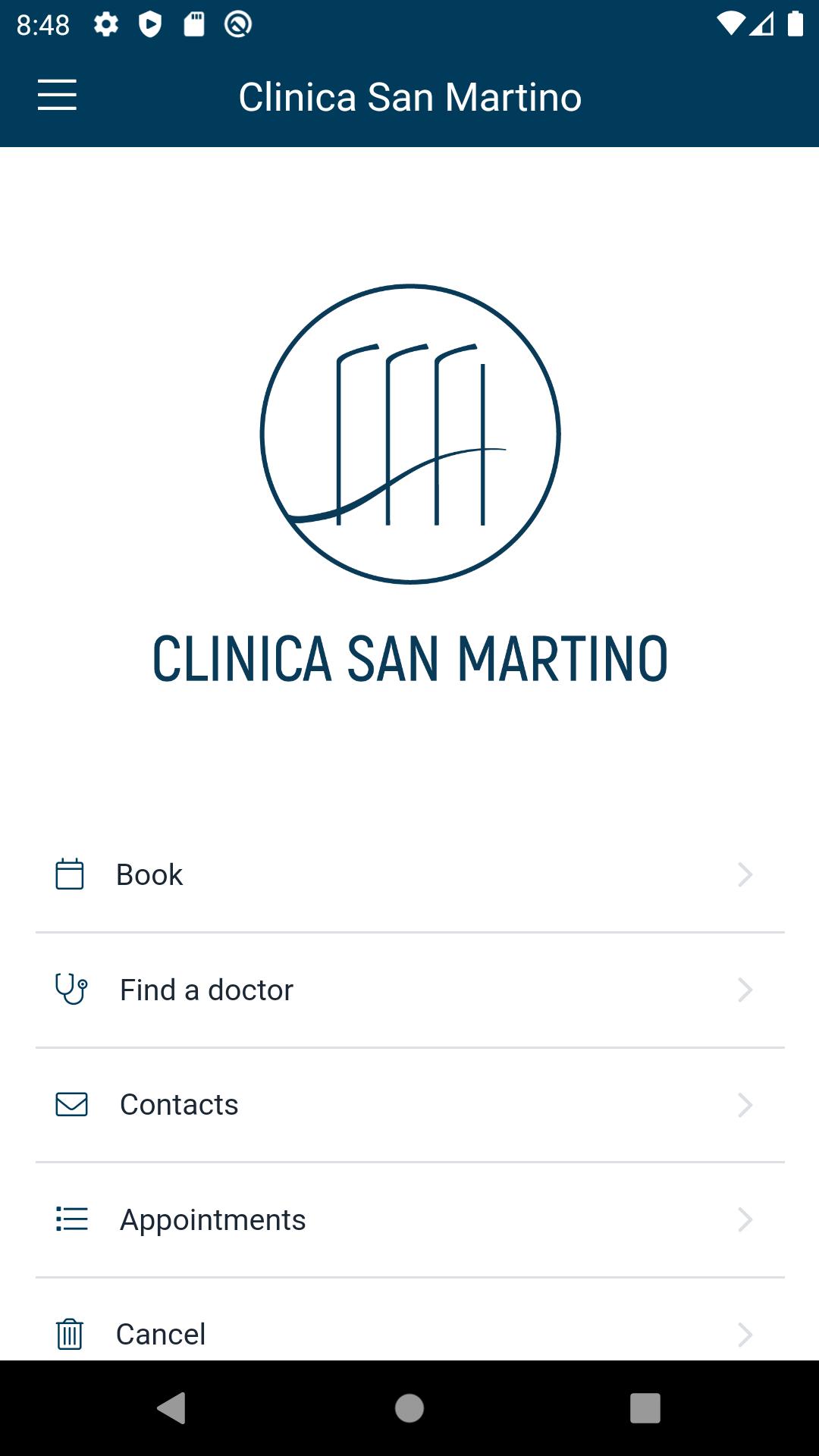
Task: Open the Book row
Action: click(409, 874)
